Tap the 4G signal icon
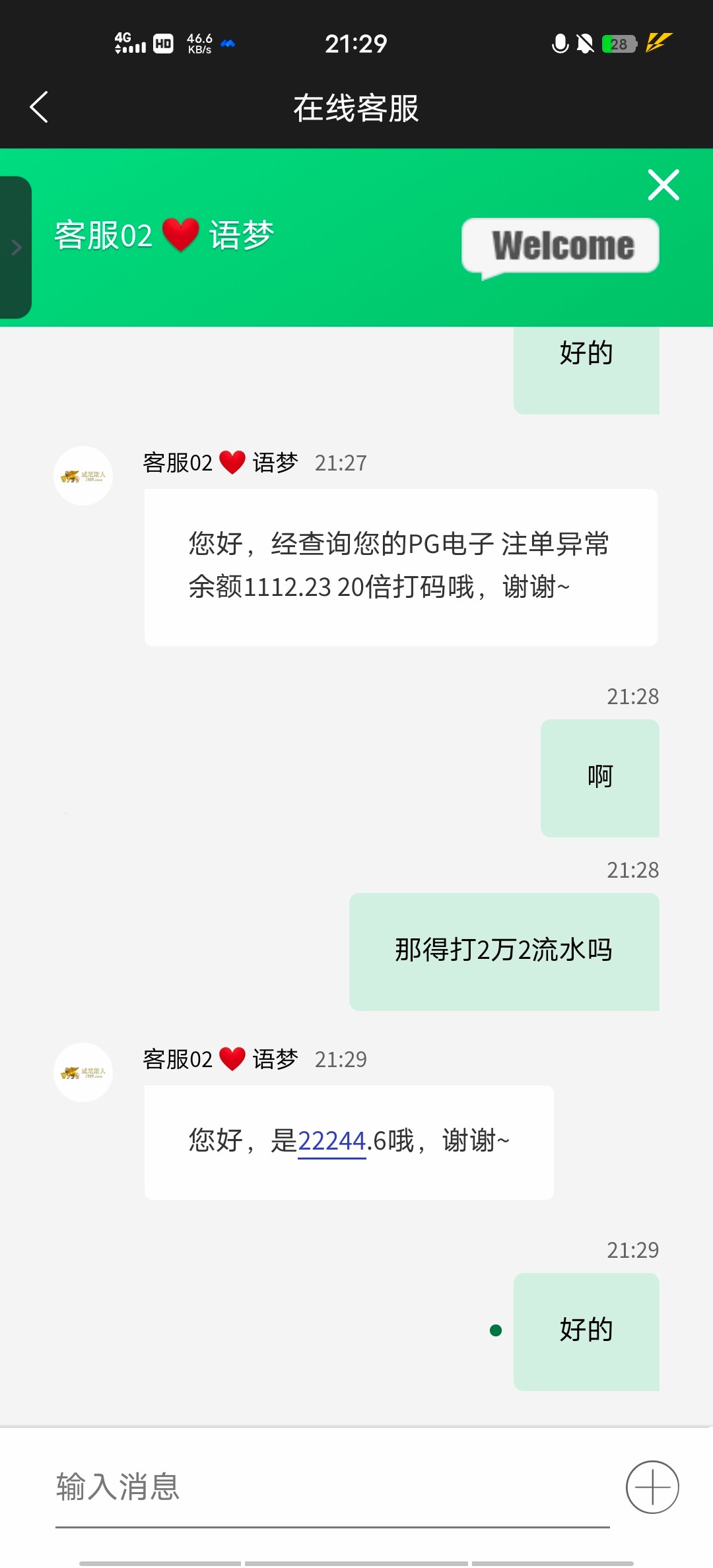Image resolution: width=713 pixels, height=1568 pixels. (x=129, y=44)
